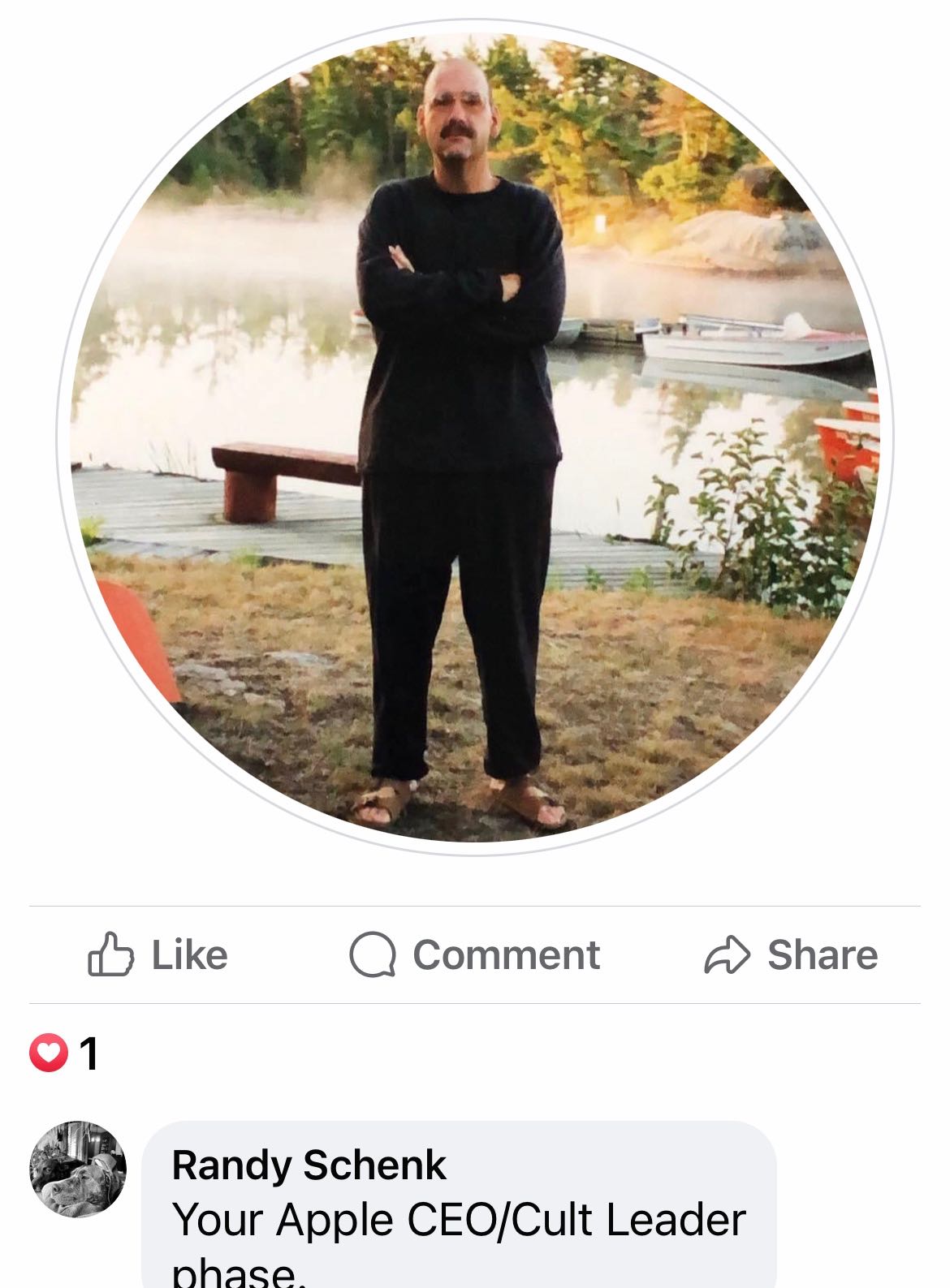Open Randy Schenk's profile from his name

click(x=309, y=1165)
